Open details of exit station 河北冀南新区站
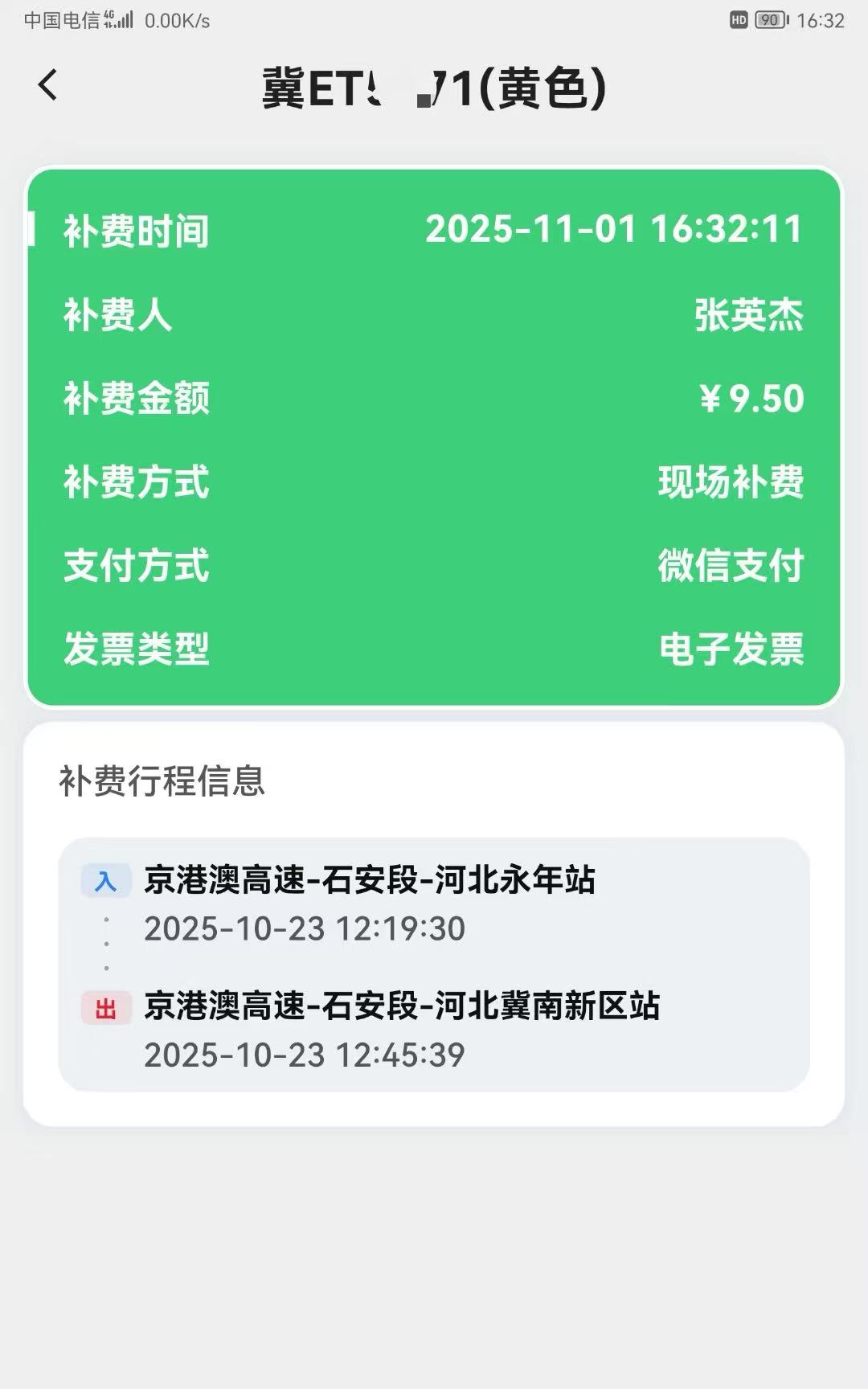Viewport: 868px width, 1389px height. pyautogui.click(x=402, y=1004)
